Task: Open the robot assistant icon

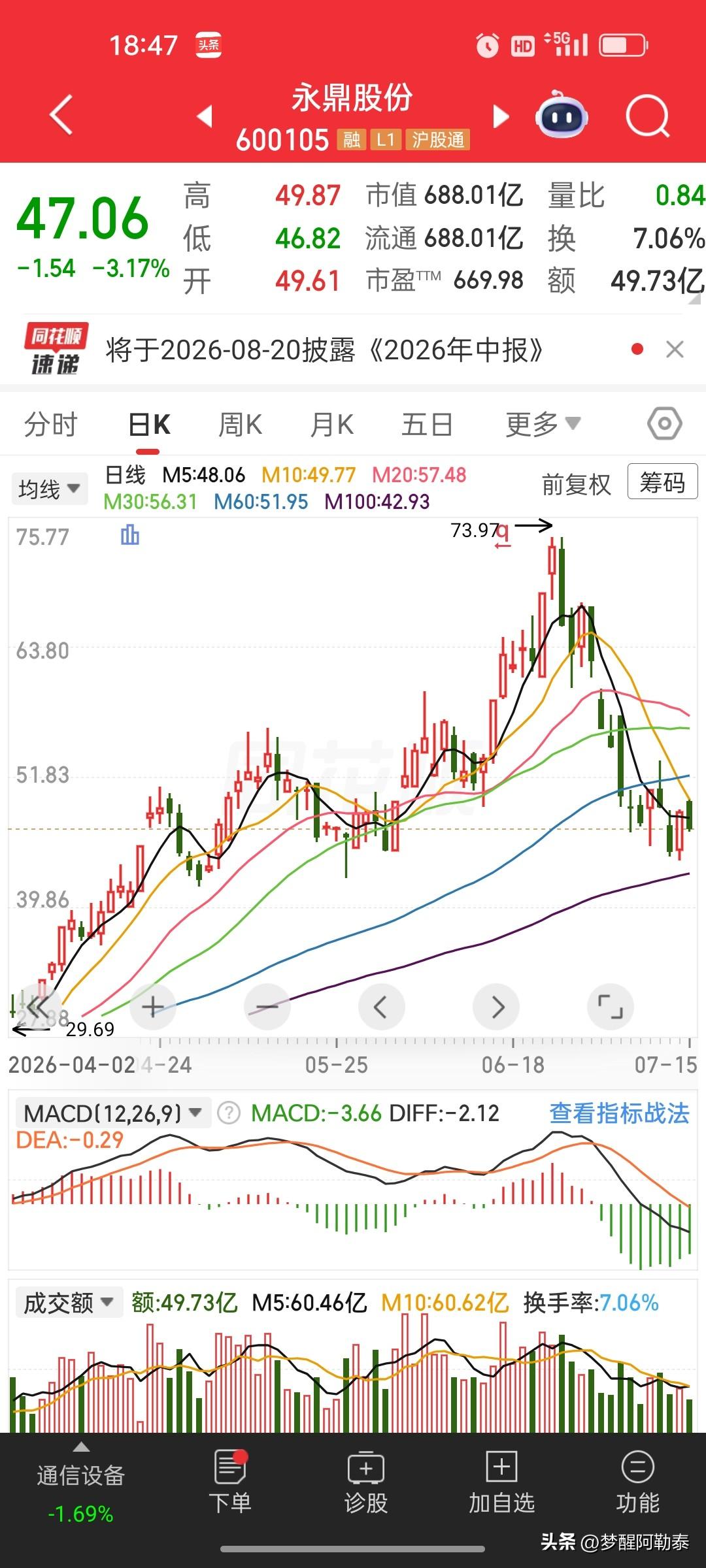Action: (562, 114)
